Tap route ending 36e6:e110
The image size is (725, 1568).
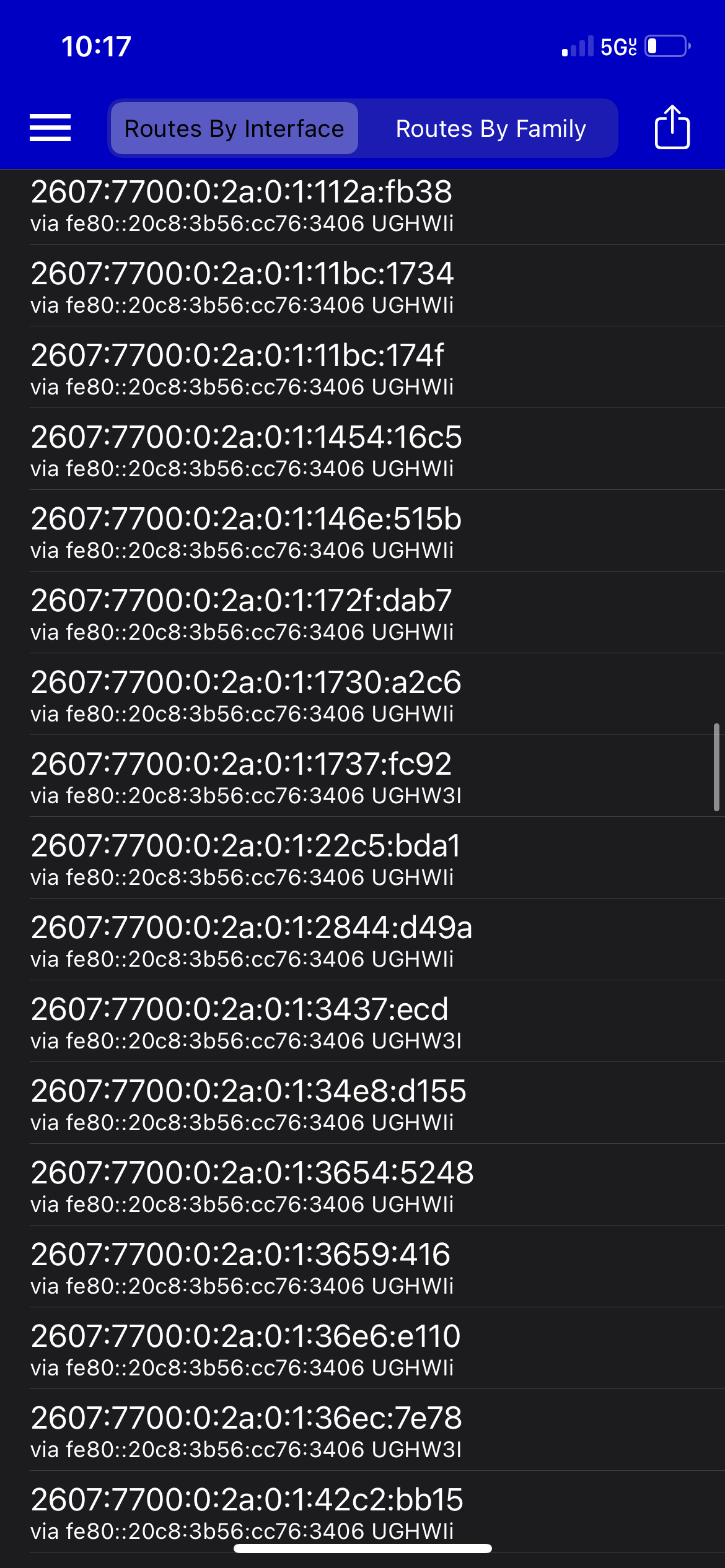coord(362,1348)
